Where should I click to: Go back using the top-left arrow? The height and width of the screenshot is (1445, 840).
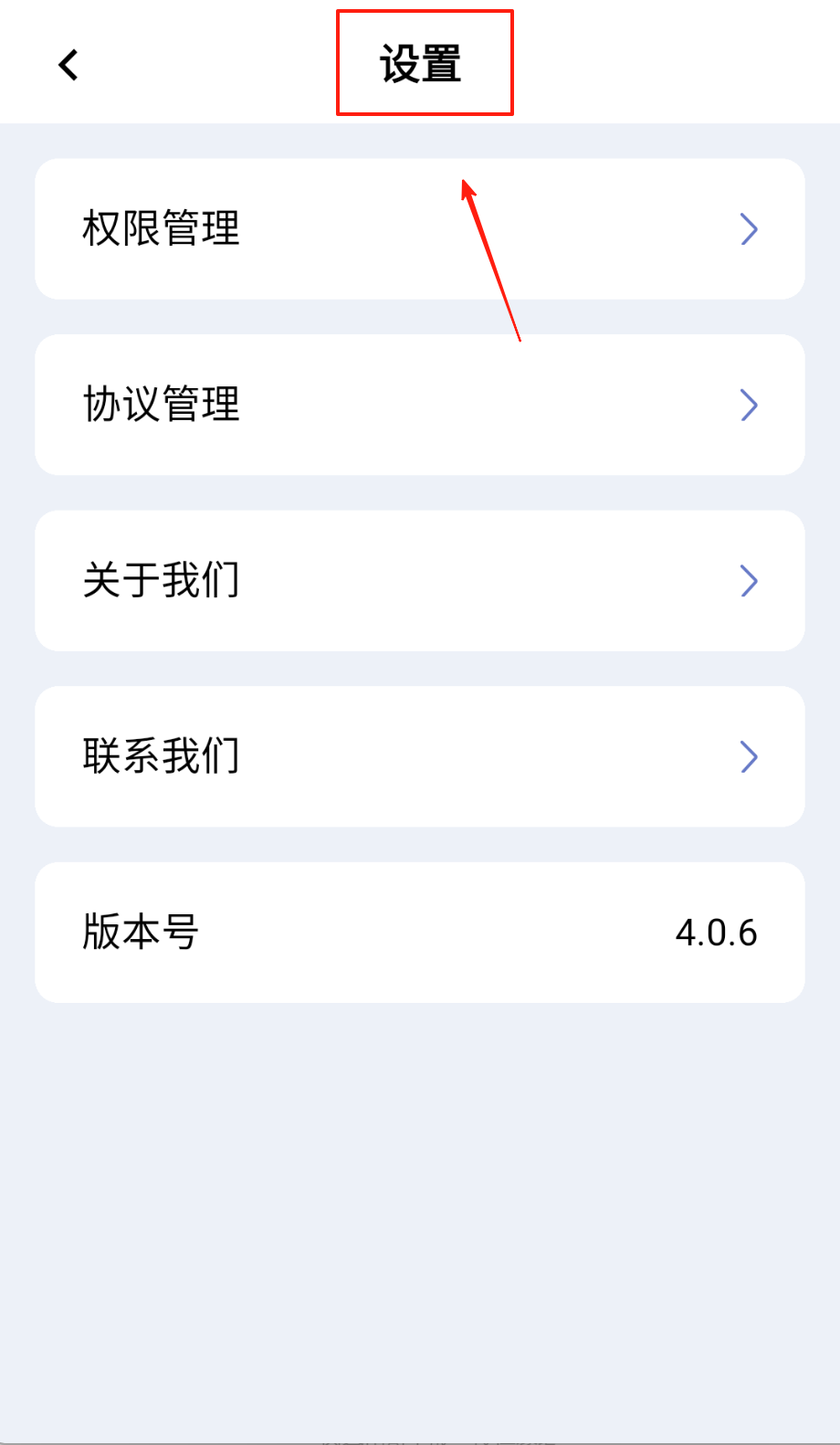[68, 65]
